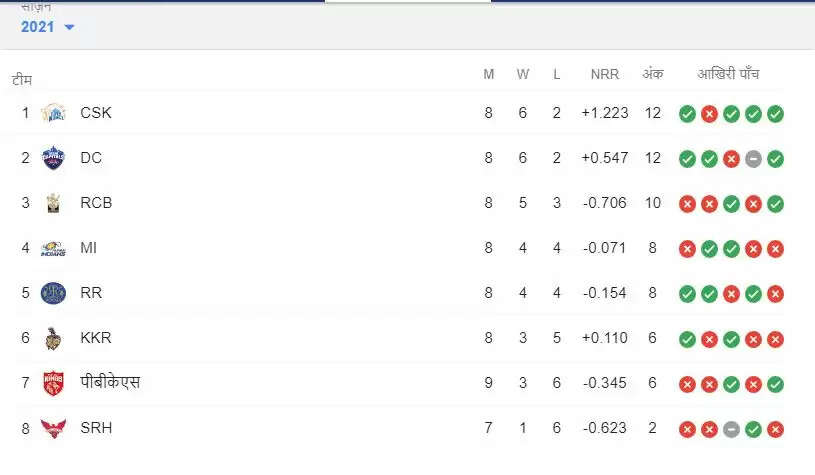Open the CSK team row
The width and height of the screenshot is (815, 475).
click(x=96, y=113)
